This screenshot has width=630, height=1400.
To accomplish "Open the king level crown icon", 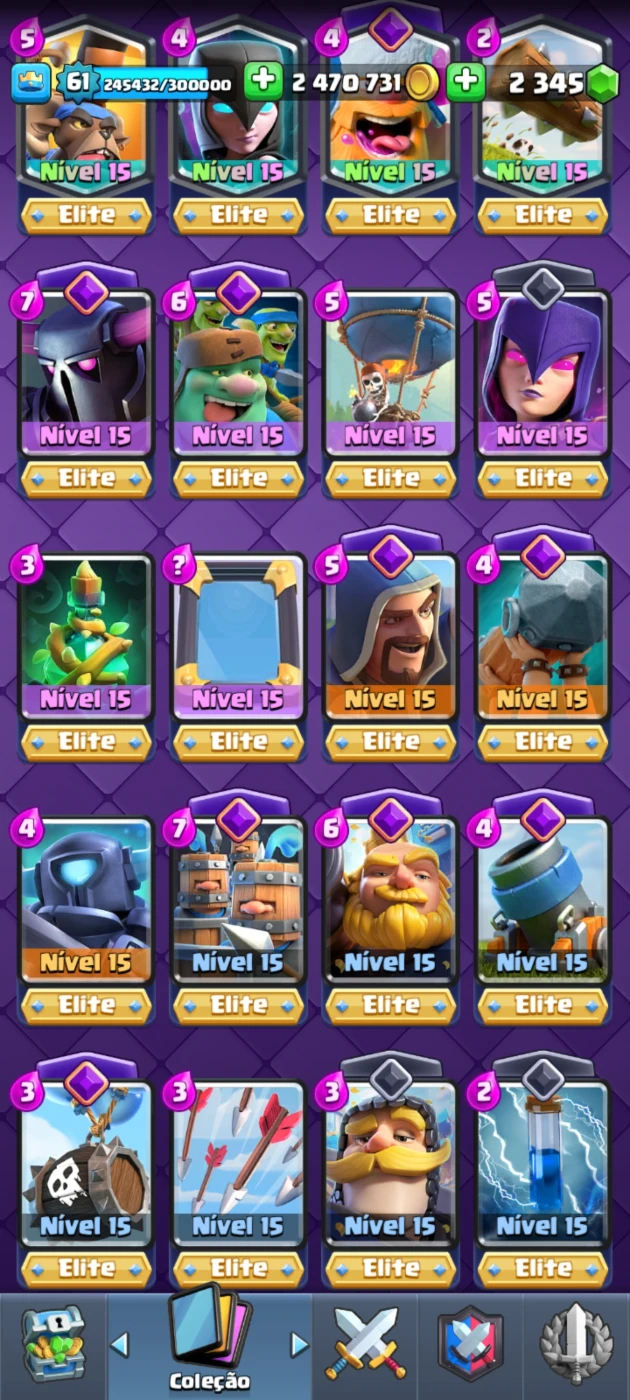I will pyautogui.click(x=30, y=82).
